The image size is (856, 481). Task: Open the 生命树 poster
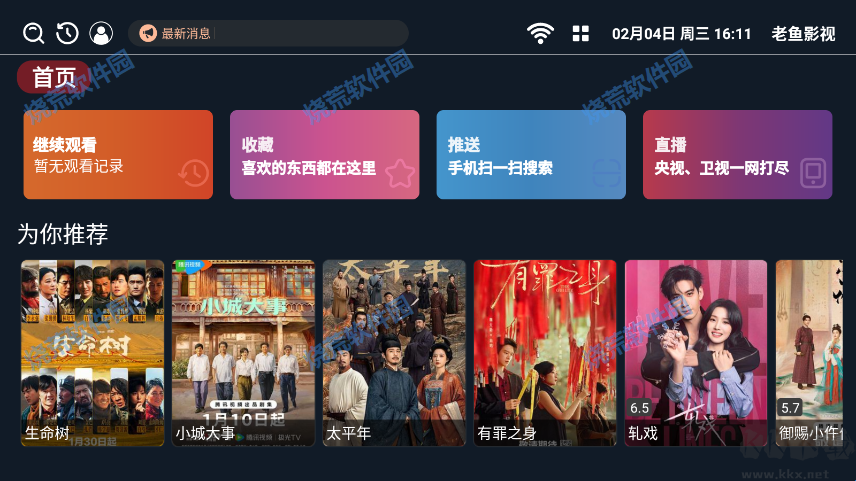click(x=93, y=352)
